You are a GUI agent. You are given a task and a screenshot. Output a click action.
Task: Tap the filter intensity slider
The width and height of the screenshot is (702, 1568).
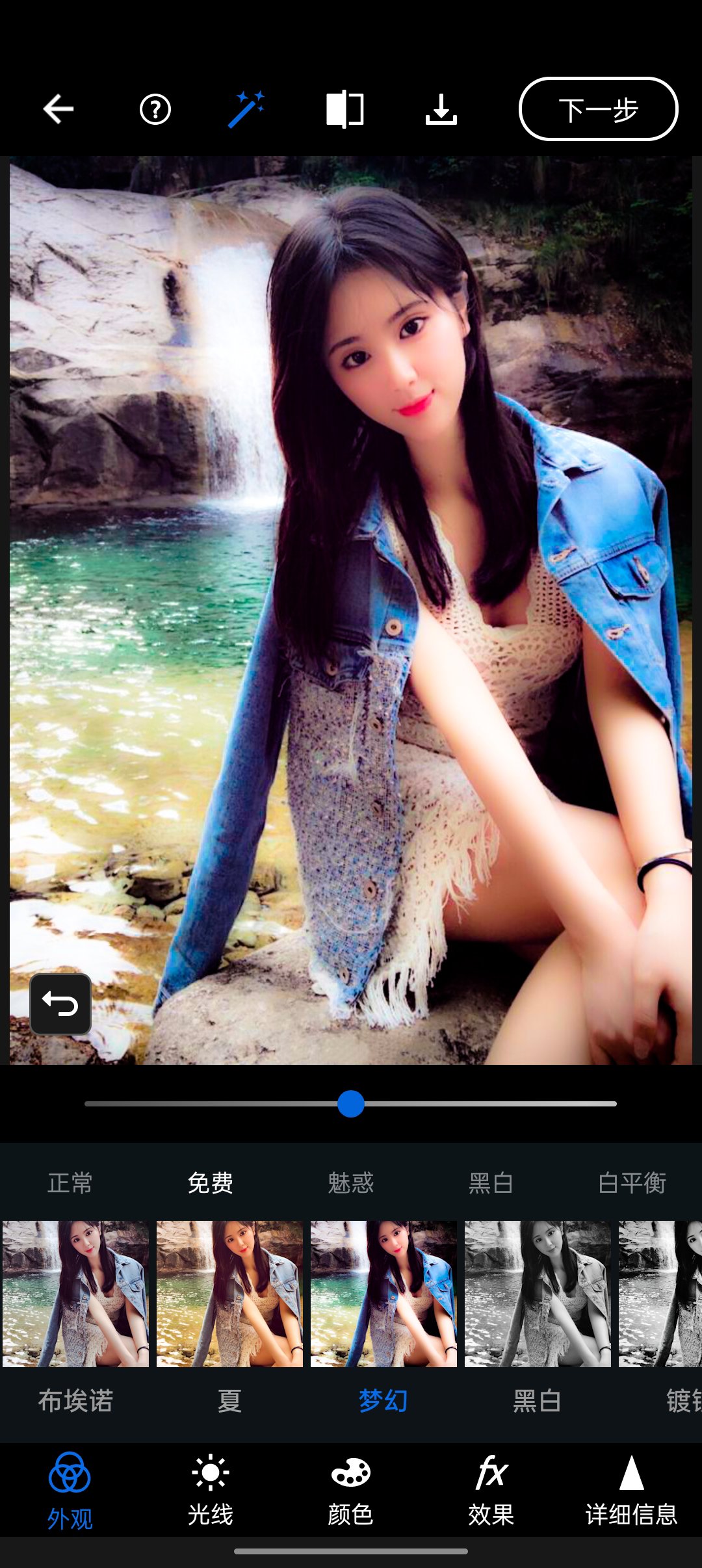[351, 1104]
